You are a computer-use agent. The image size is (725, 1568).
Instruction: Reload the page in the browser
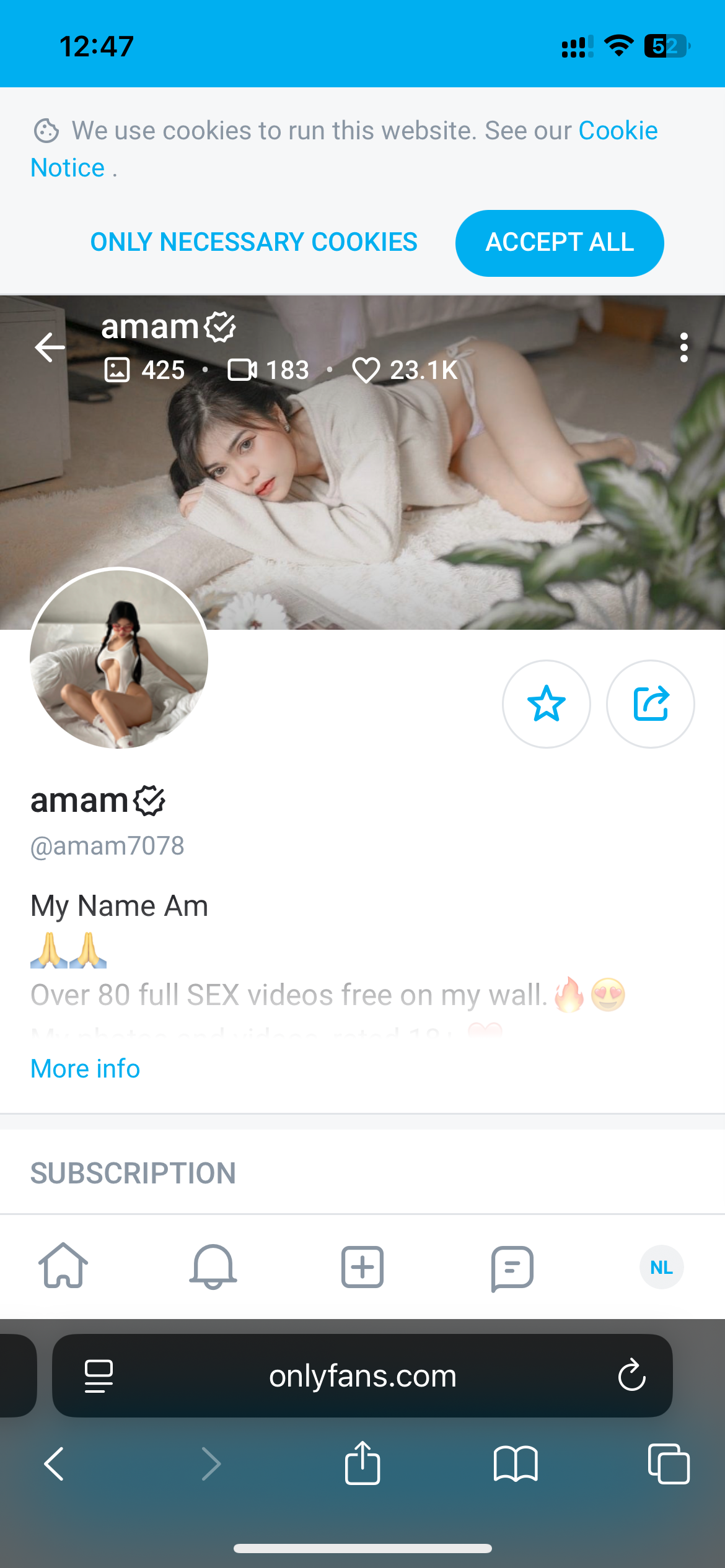click(x=631, y=1375)
